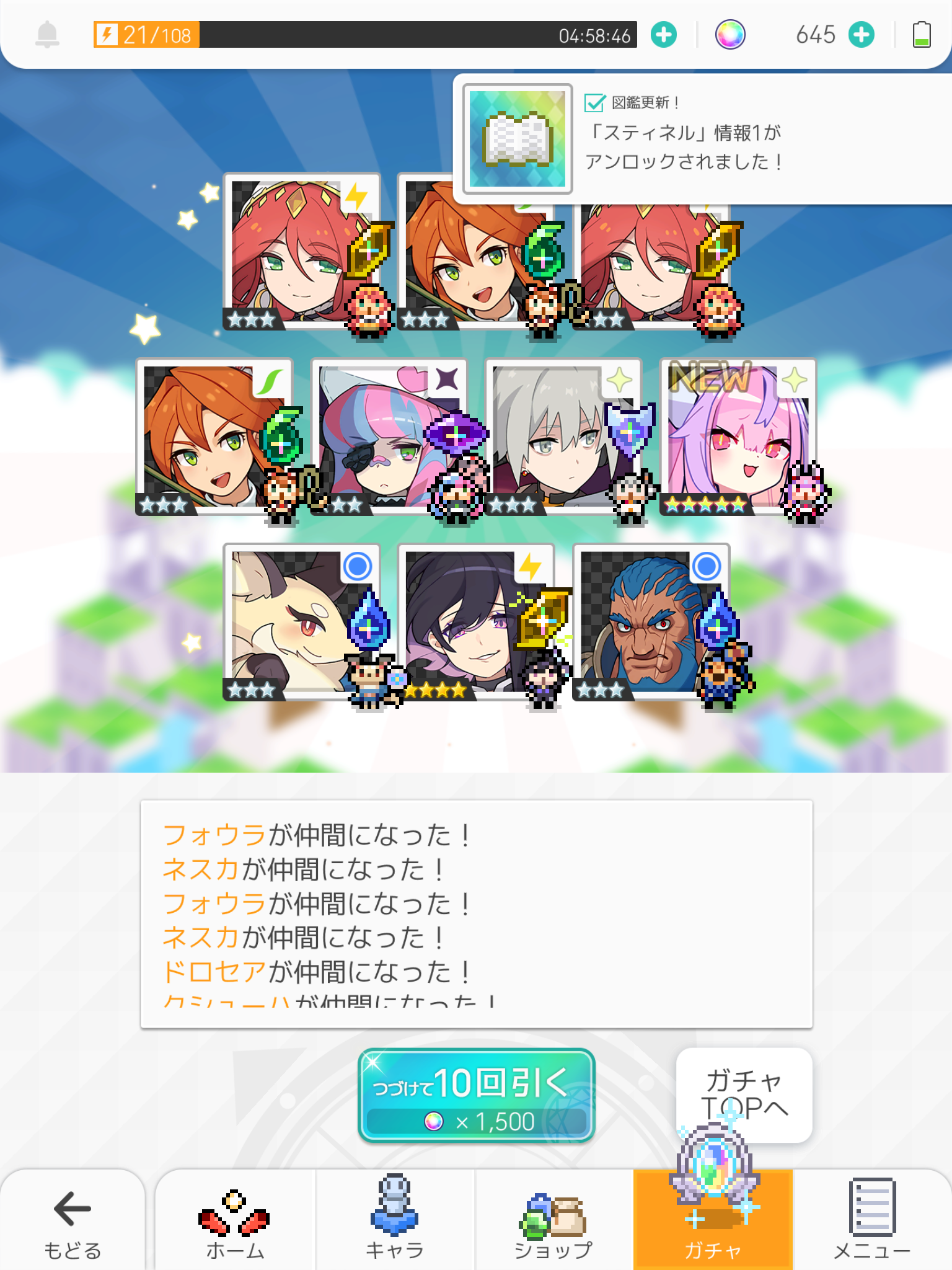The width and height of the screenshot is (952, 1270).
Task: Open the blue-haired scarred man card
Action: pos(650,622)
